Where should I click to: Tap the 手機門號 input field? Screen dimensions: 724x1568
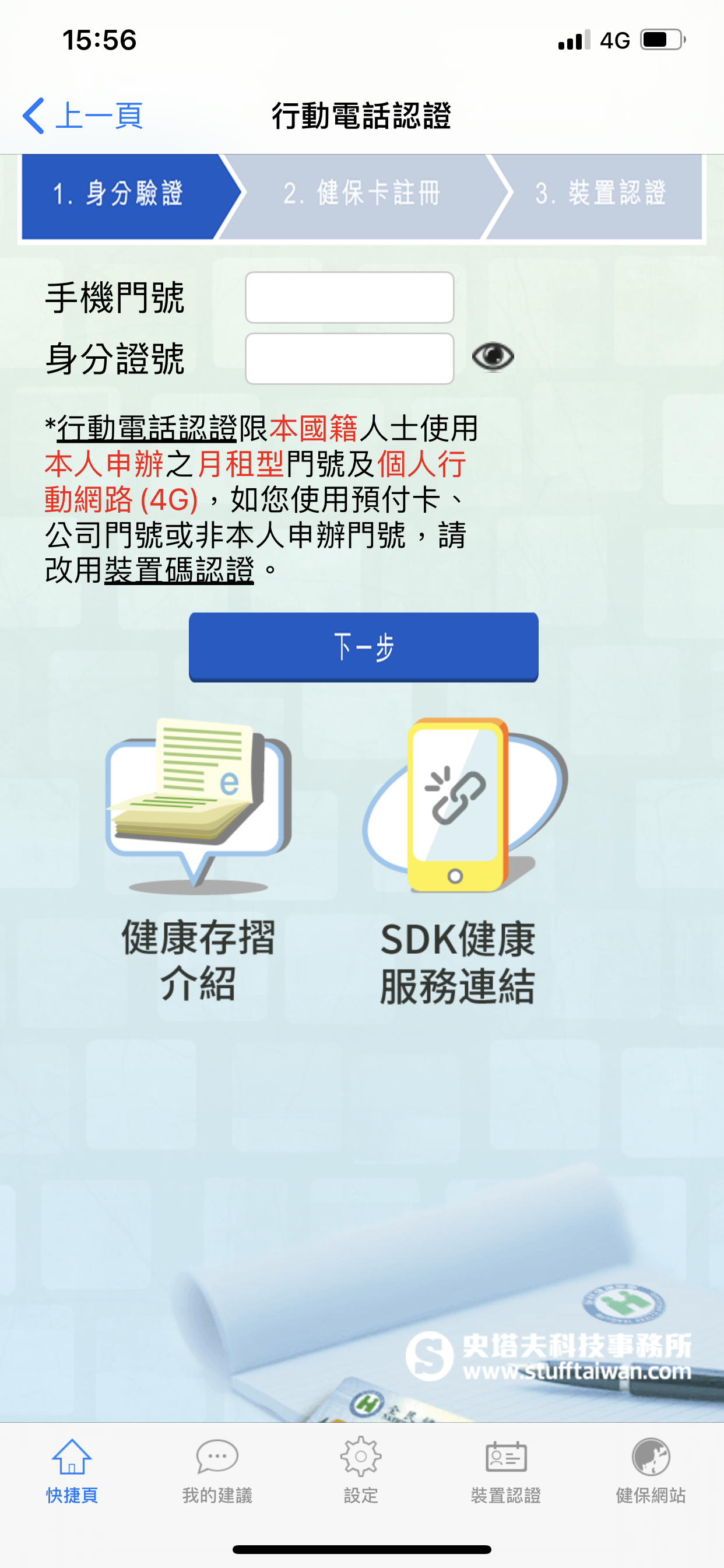[x=349, y=297]
